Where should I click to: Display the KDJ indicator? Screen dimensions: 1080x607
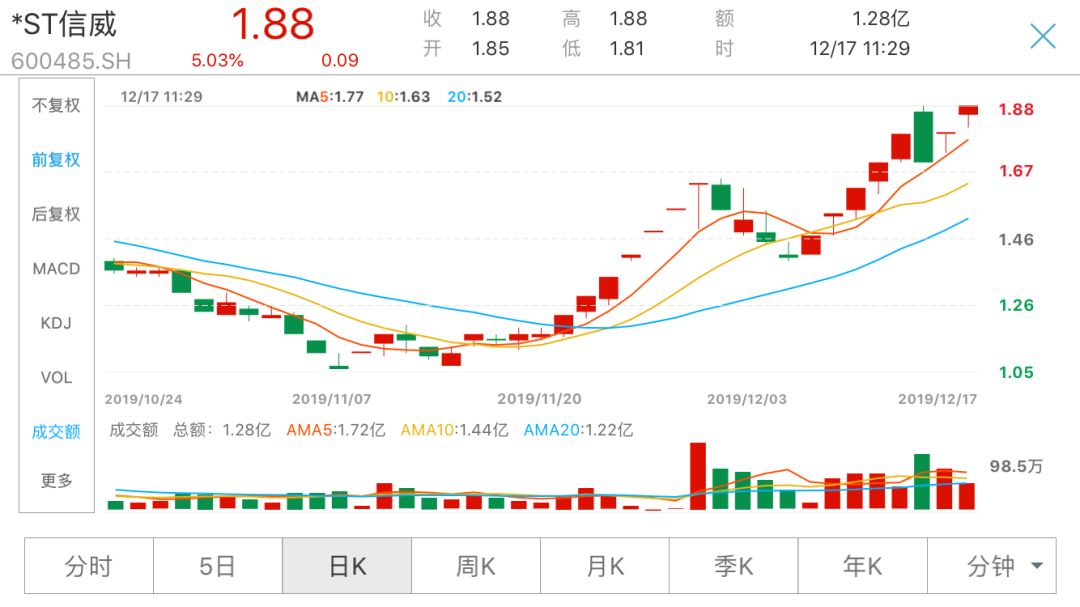click(56, 323)
